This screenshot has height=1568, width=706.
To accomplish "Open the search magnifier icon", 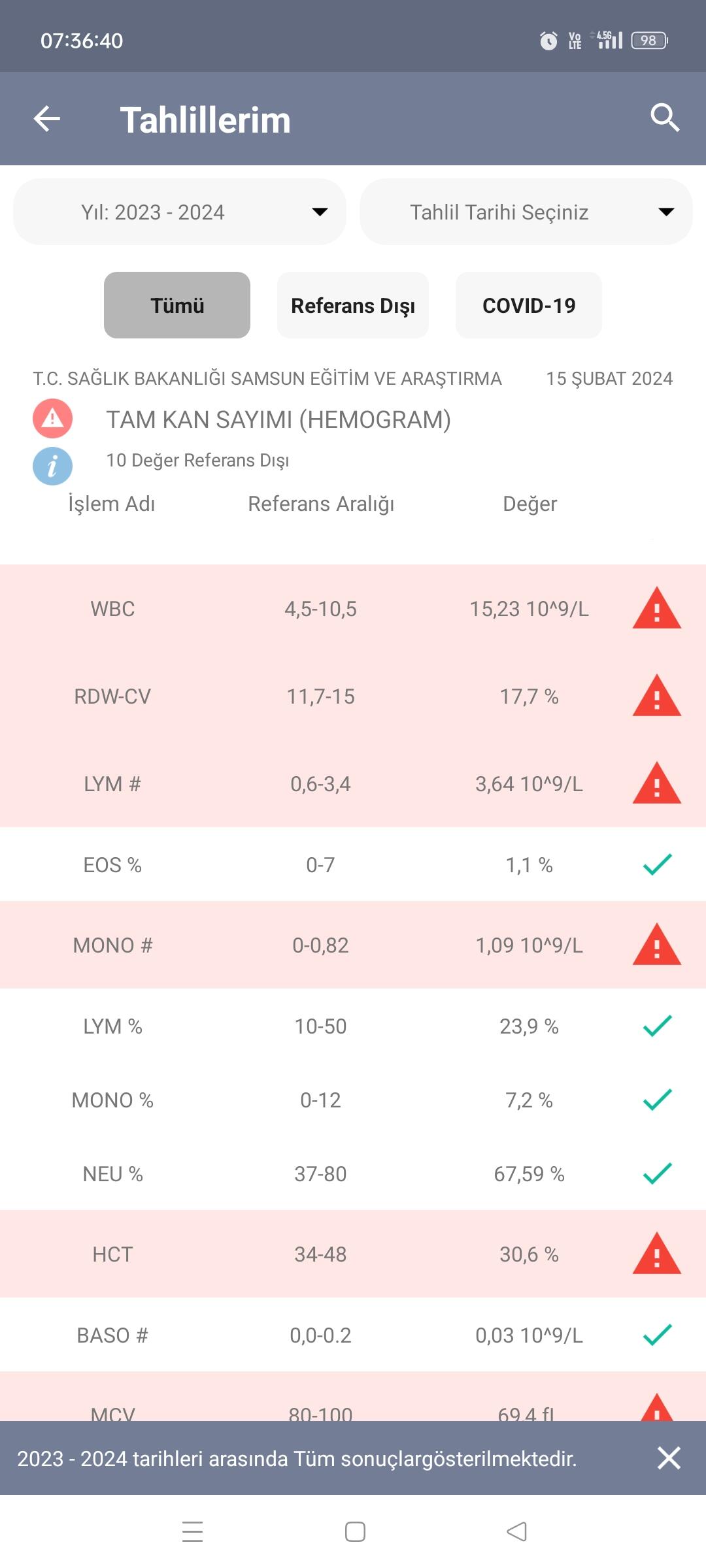I will [x=665, y=118].
